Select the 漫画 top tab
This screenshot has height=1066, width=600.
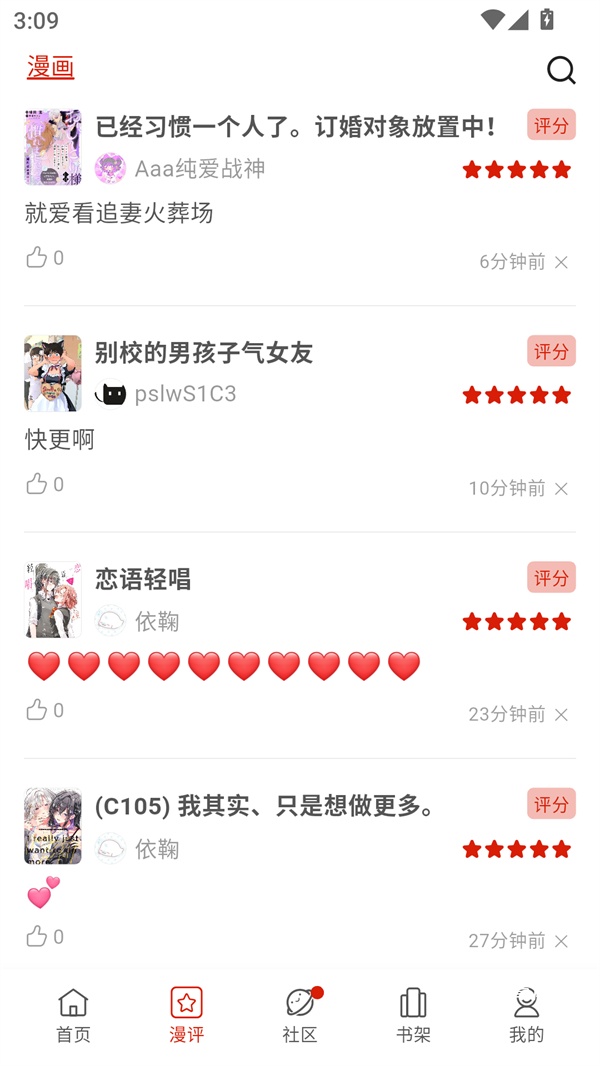(x=50, y=67)
